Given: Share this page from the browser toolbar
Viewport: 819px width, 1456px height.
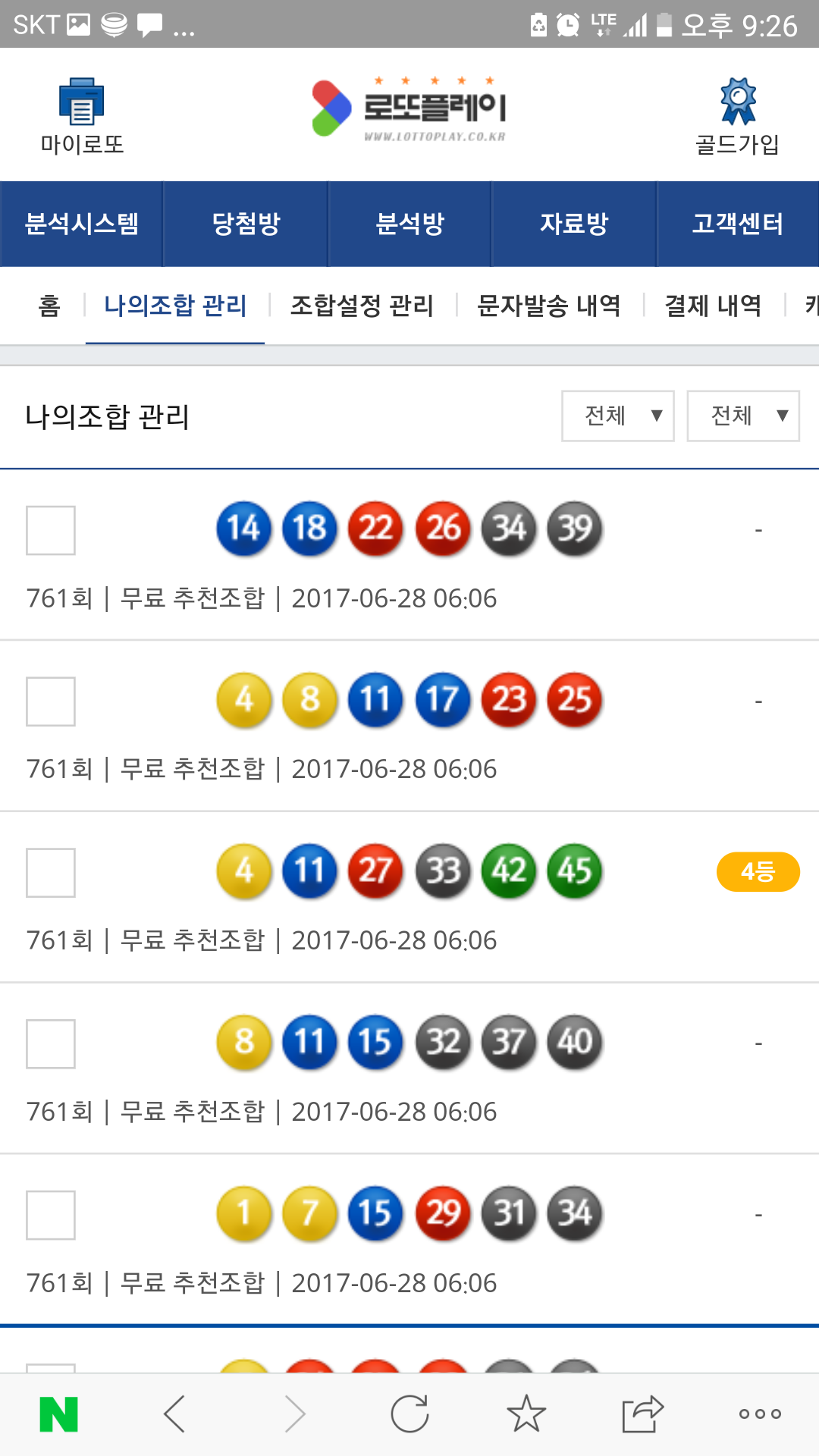Looking at the screenshot, I should coord(642,1414).
